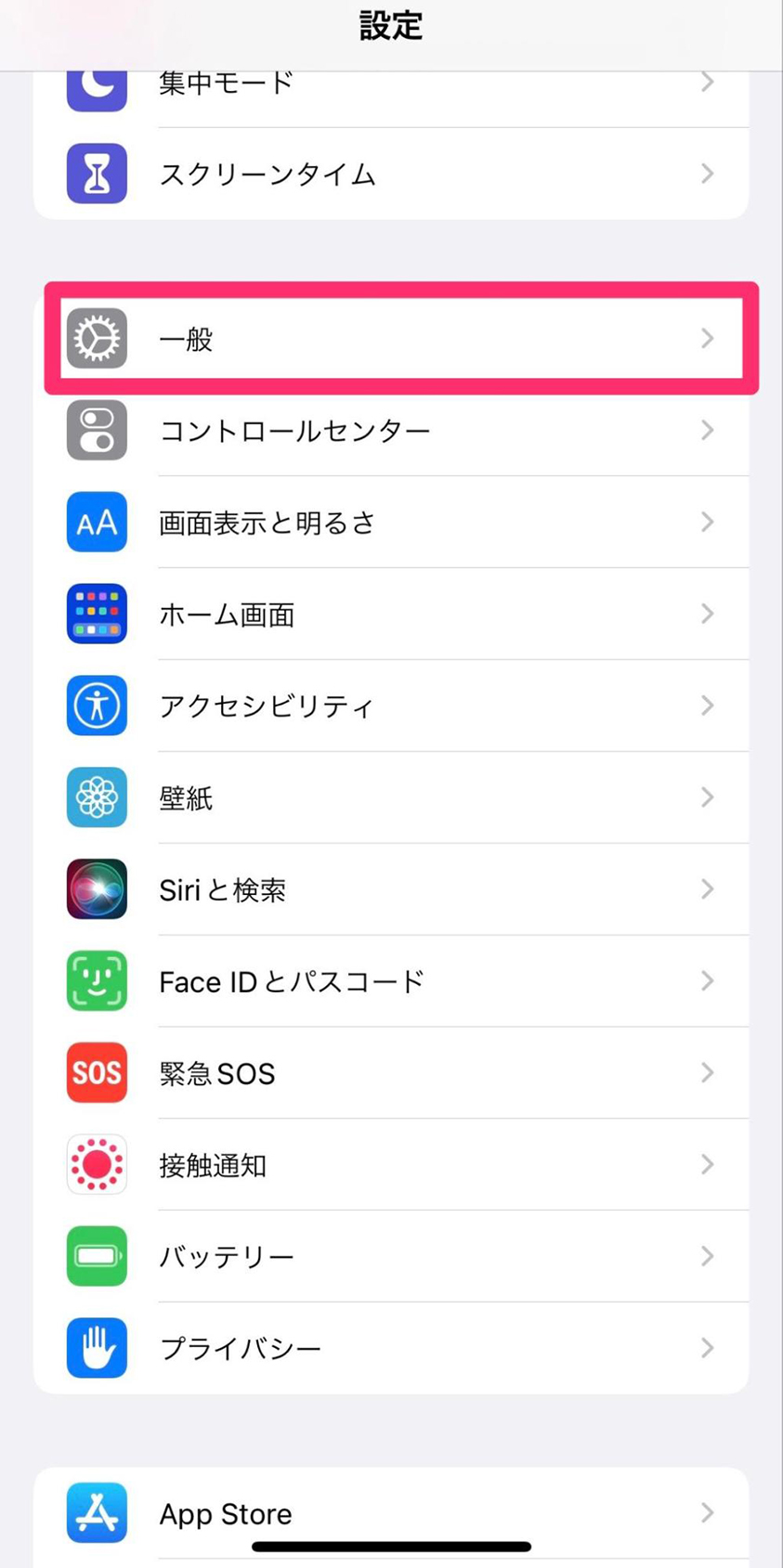Open 画面表示と明るさ
Screen dimensions: 783x1568
pyautogui.click(x=391, y=523)
